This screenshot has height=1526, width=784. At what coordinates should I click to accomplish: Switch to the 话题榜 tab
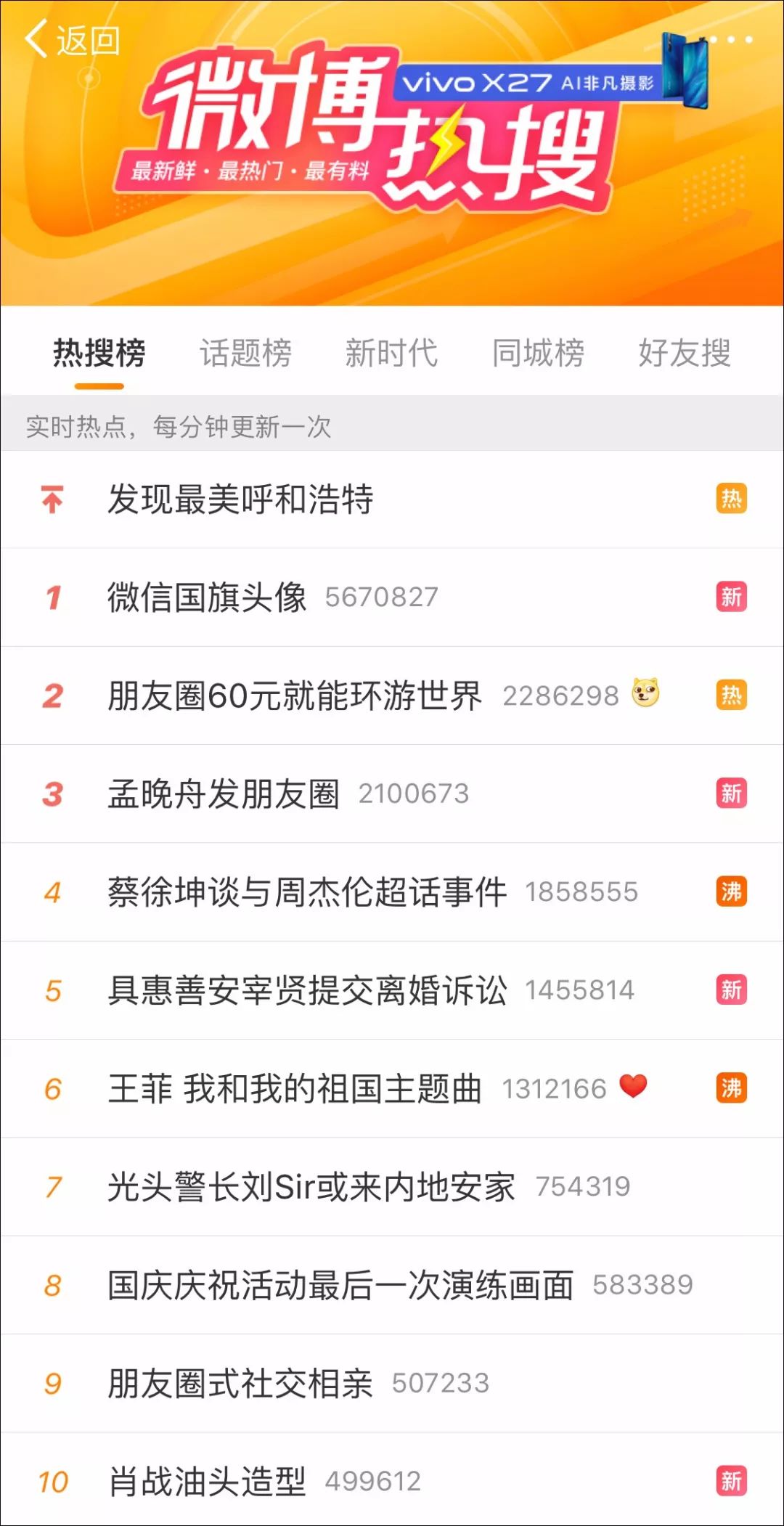point(245,354)
